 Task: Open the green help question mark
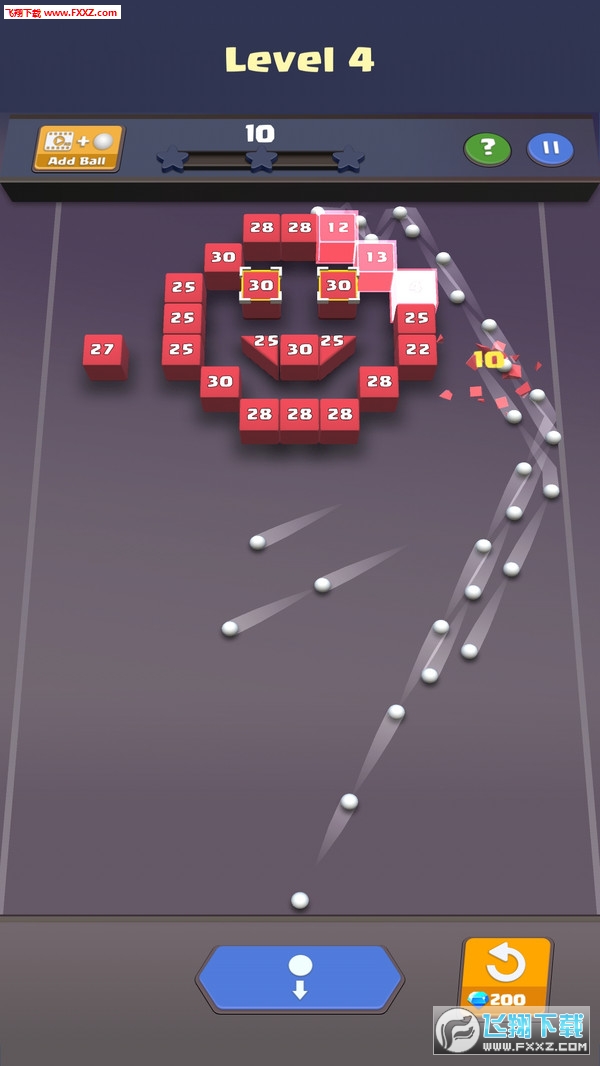[487, 149]
